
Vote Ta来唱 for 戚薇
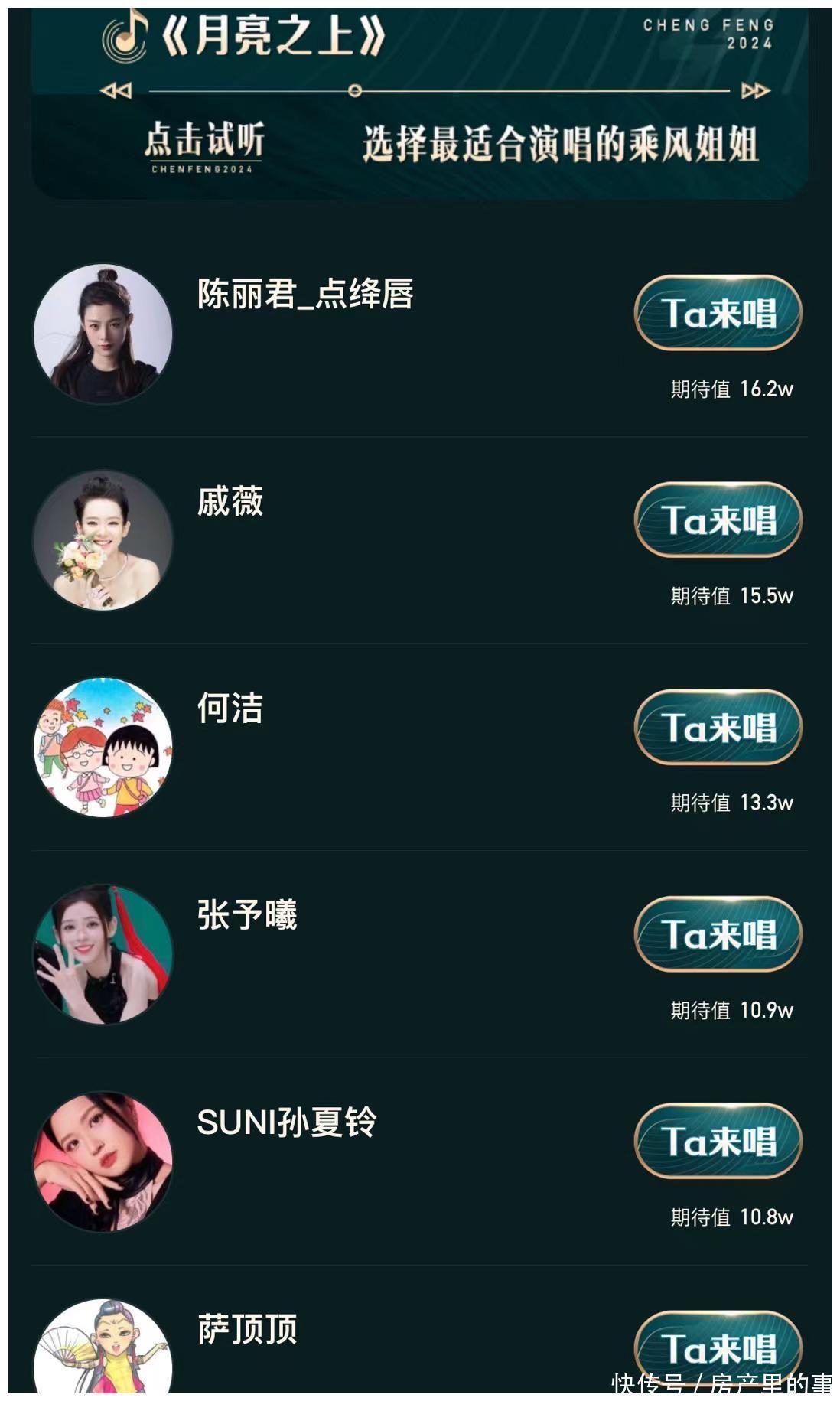pyautogui.click(x=718, y=520)
